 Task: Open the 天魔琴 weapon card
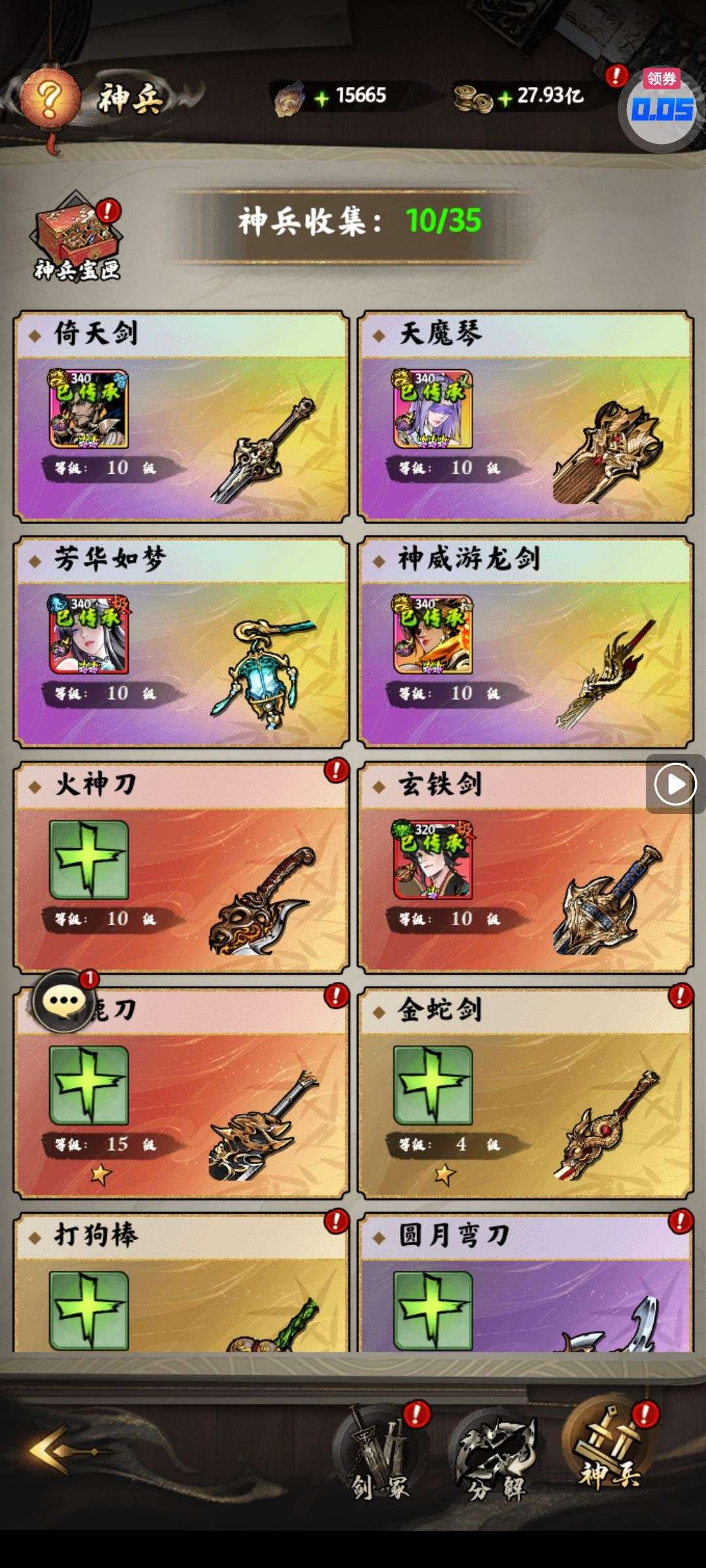point(525,416)
